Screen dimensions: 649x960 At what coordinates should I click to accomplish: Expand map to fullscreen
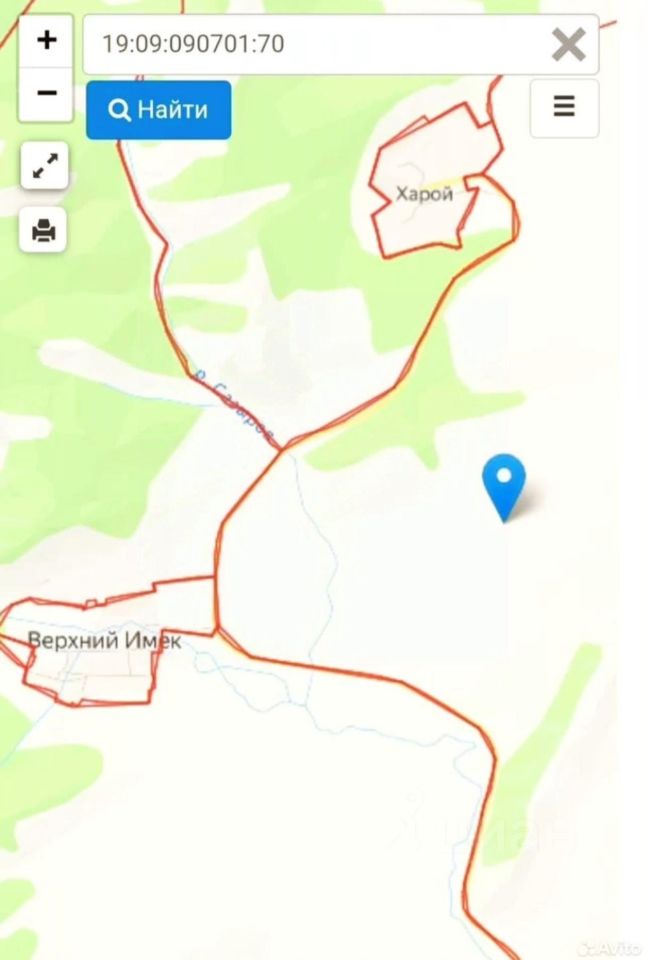(45, 167)
